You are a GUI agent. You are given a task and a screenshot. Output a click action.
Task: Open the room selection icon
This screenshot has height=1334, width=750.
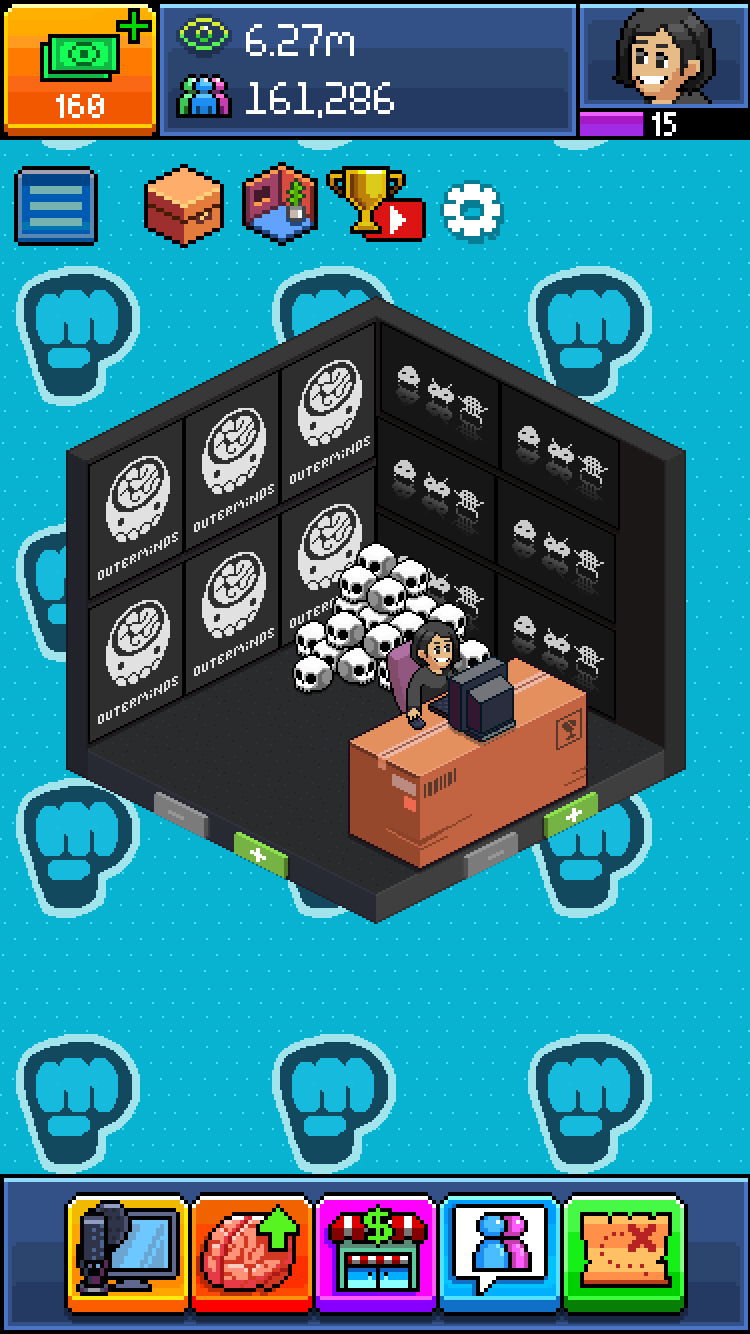pyautogui.click(x=281, y=203)
